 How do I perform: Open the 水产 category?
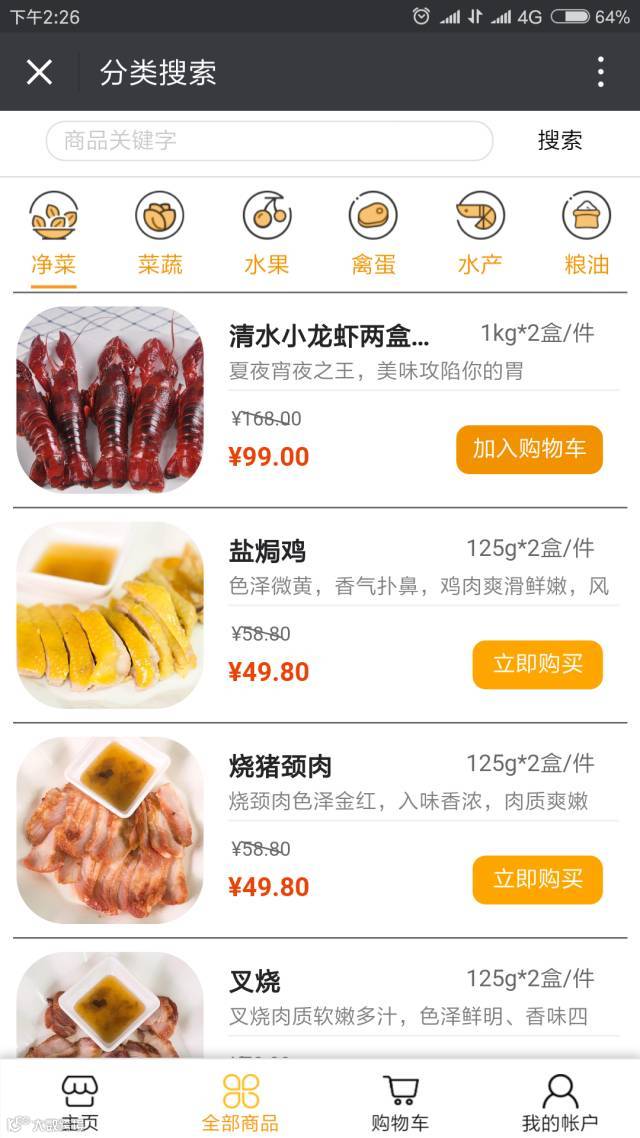tap(480, 234)
